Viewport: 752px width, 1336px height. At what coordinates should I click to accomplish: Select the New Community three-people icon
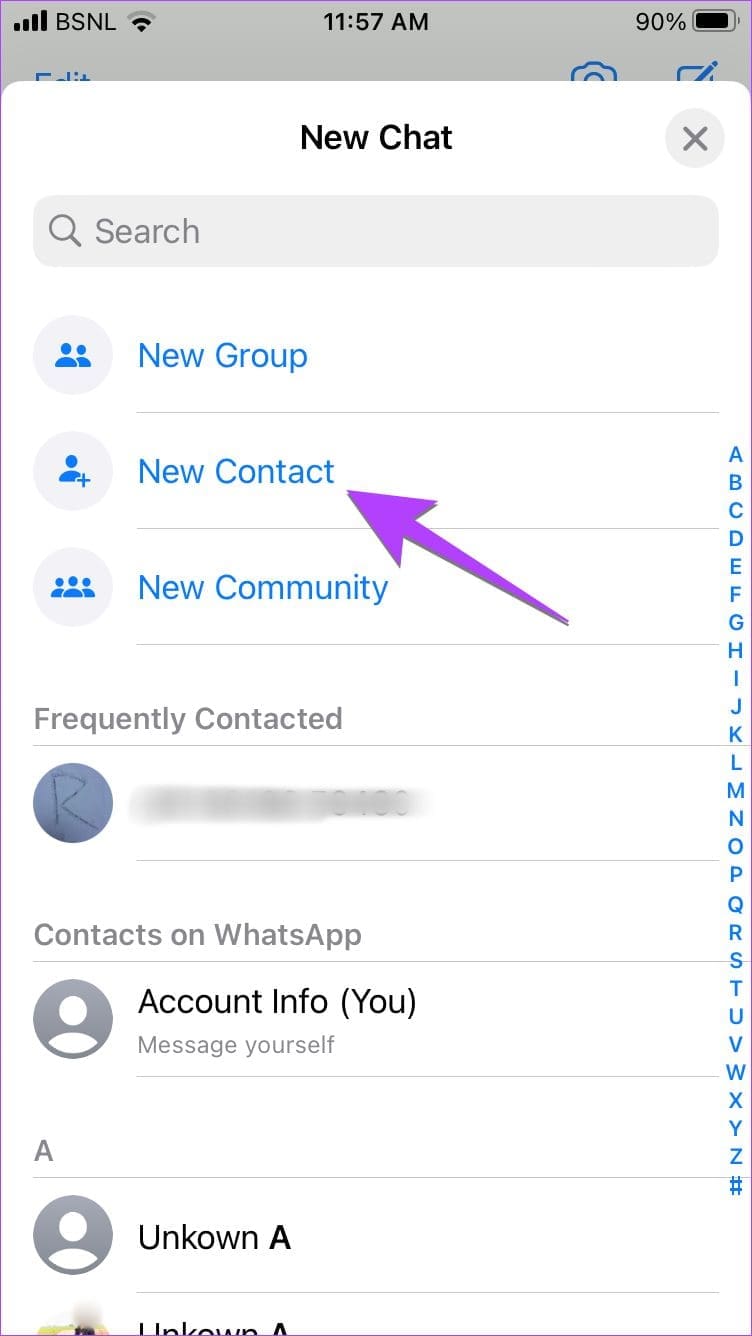(x=73, y=587)
